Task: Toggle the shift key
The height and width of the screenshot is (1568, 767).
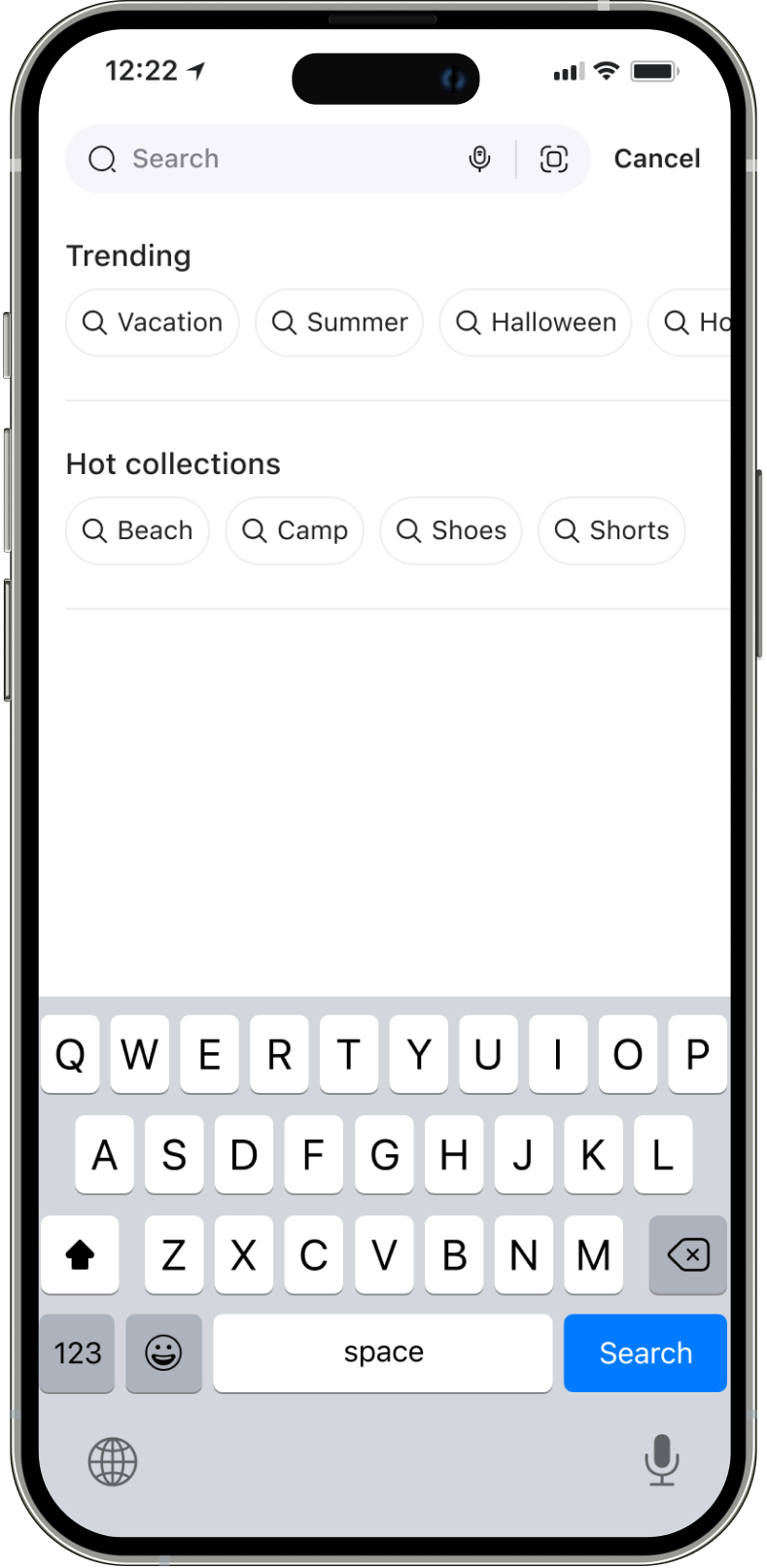Action: [80, 1255]
